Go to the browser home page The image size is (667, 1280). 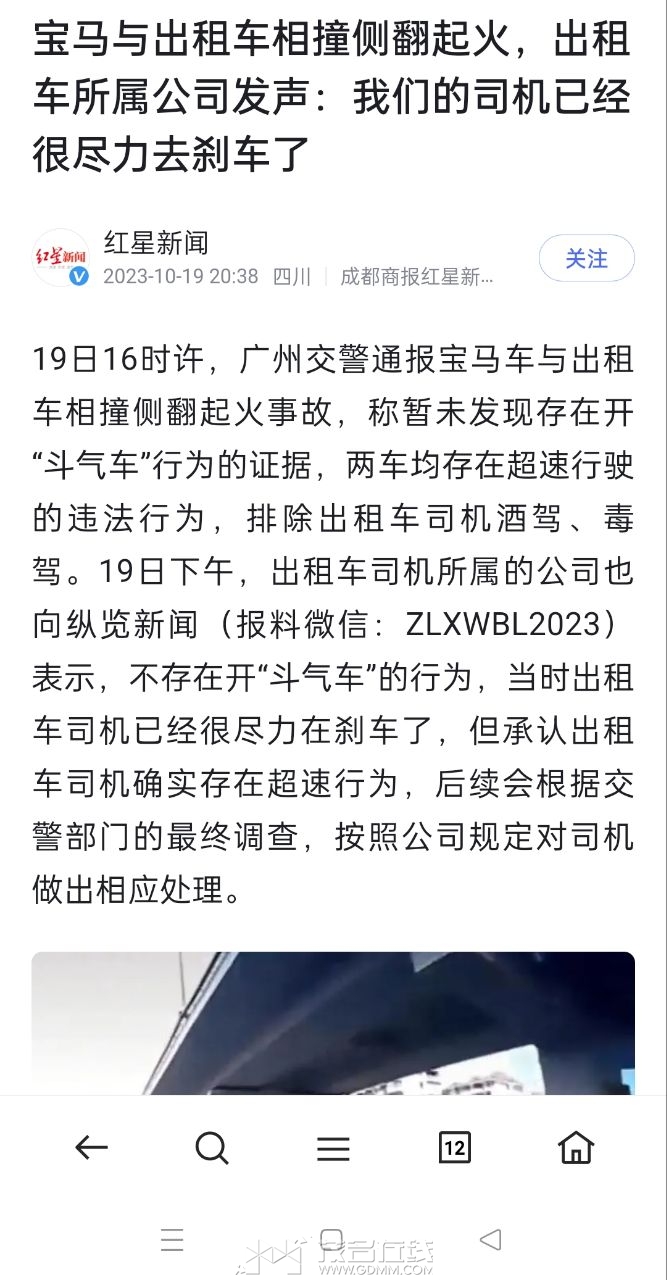[x=576, y=1148]
